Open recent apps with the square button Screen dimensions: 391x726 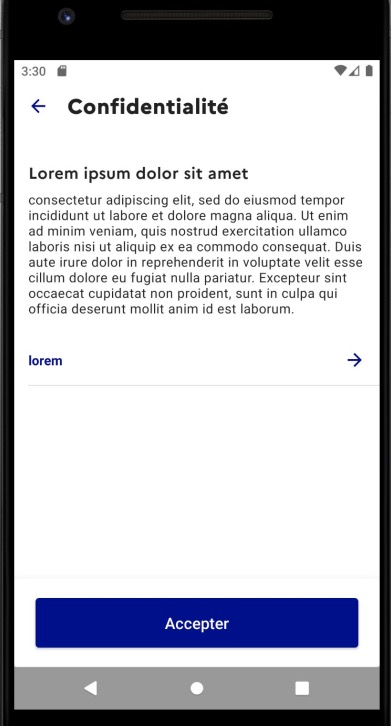[302, 688]
